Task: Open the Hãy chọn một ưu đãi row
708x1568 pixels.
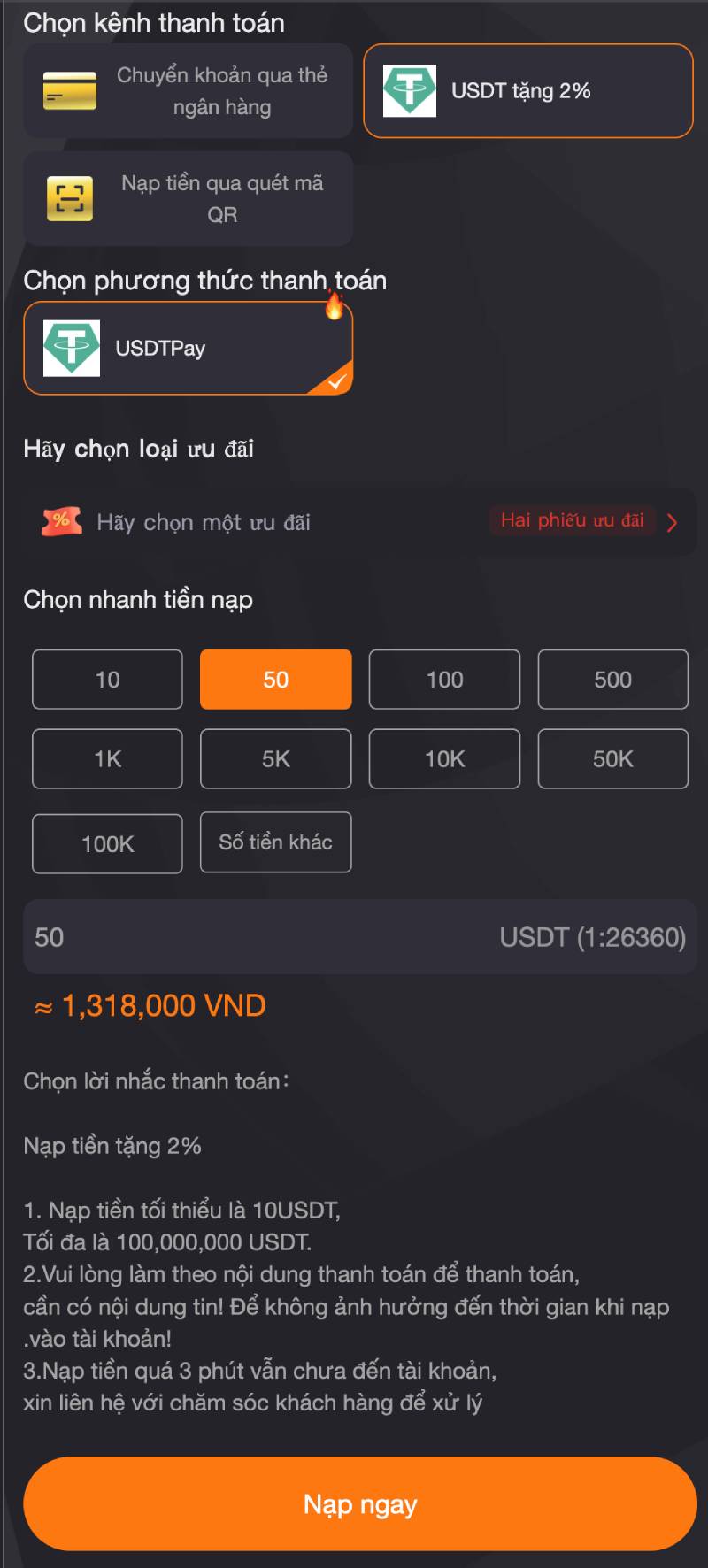Action: 359,522
